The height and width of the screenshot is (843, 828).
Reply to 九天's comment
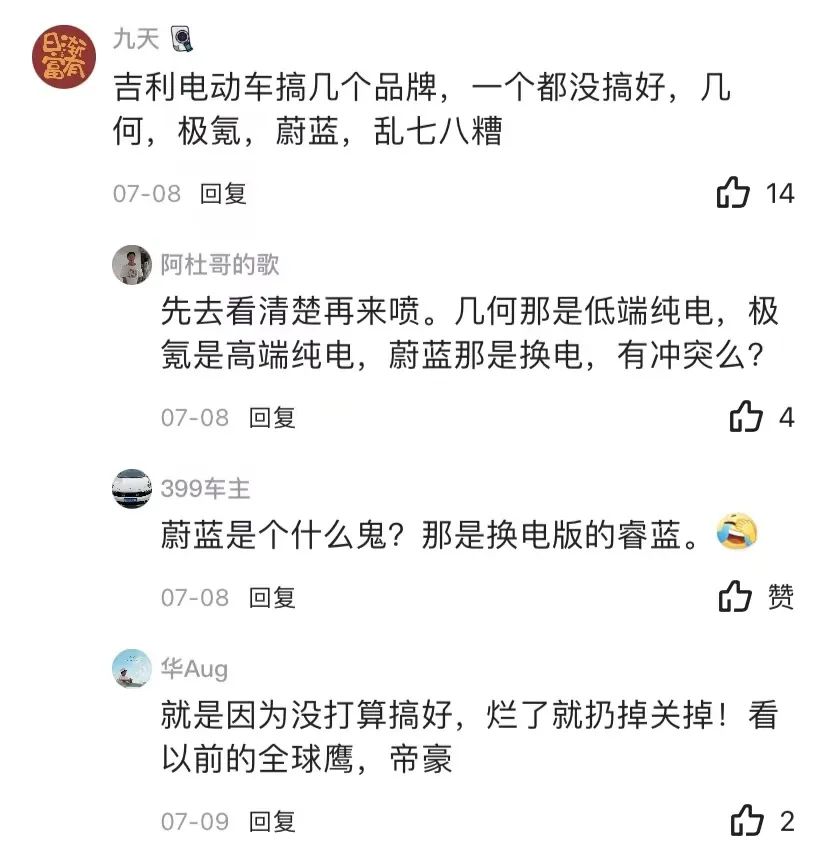point(223,194)
